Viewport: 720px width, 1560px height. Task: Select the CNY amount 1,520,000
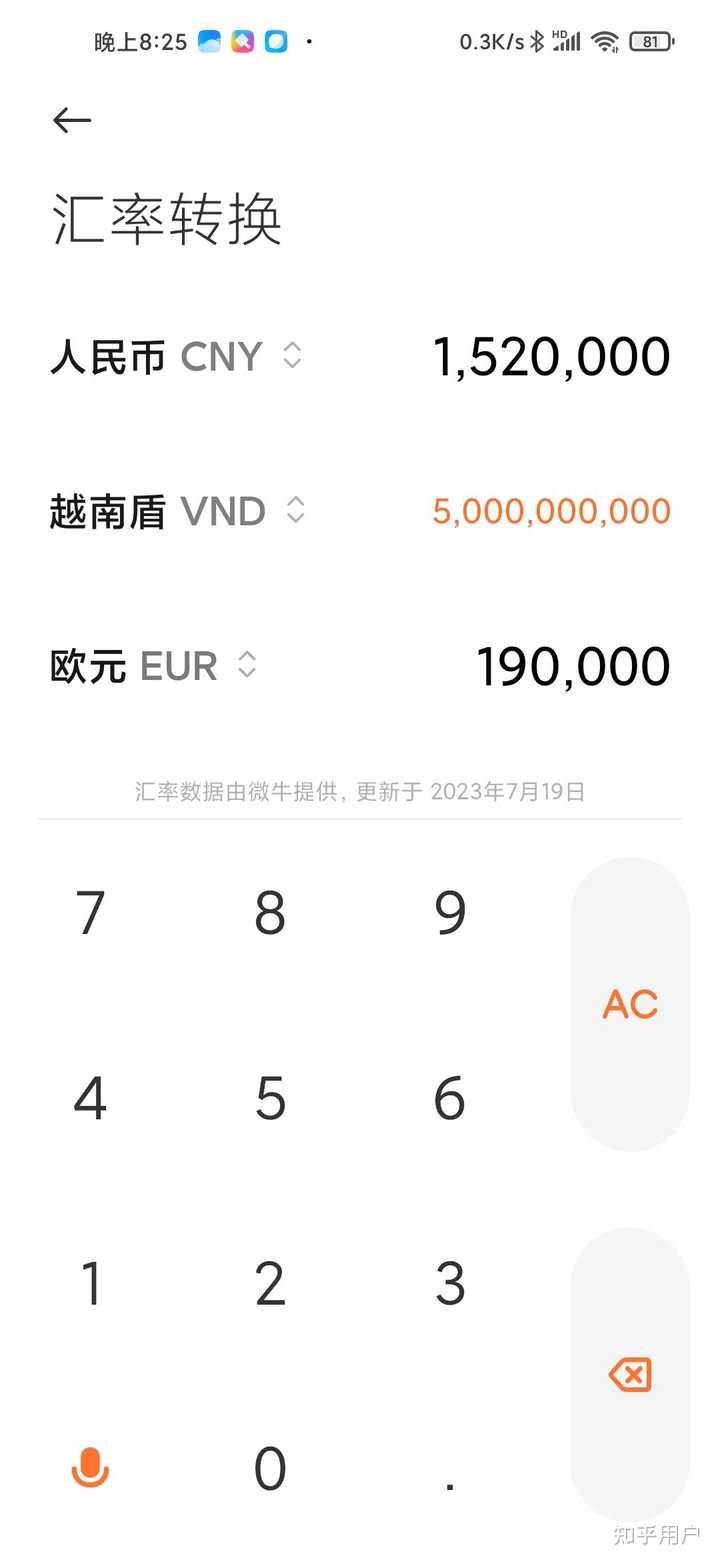coord(550,357)
